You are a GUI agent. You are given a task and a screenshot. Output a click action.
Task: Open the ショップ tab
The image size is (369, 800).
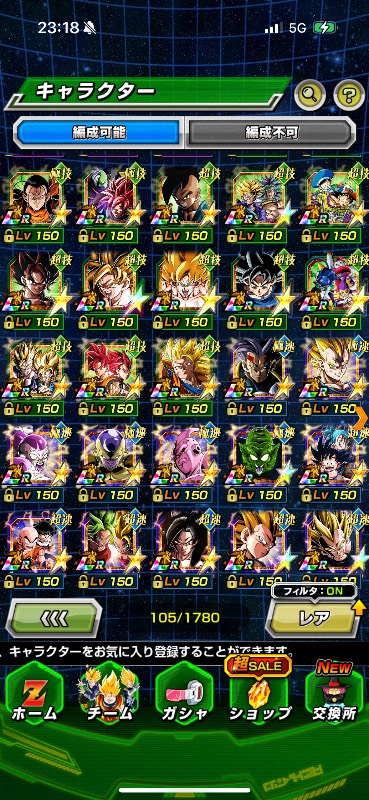click(x=260, y=694)
